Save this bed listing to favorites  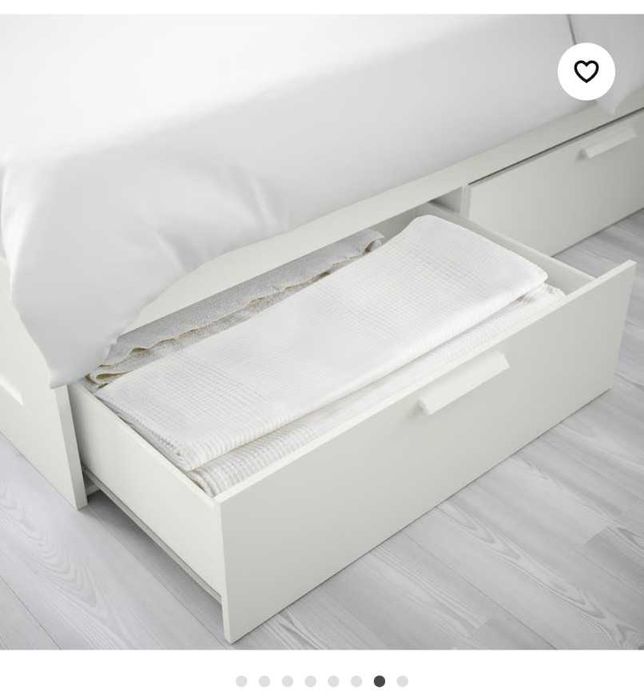(586, 71)
